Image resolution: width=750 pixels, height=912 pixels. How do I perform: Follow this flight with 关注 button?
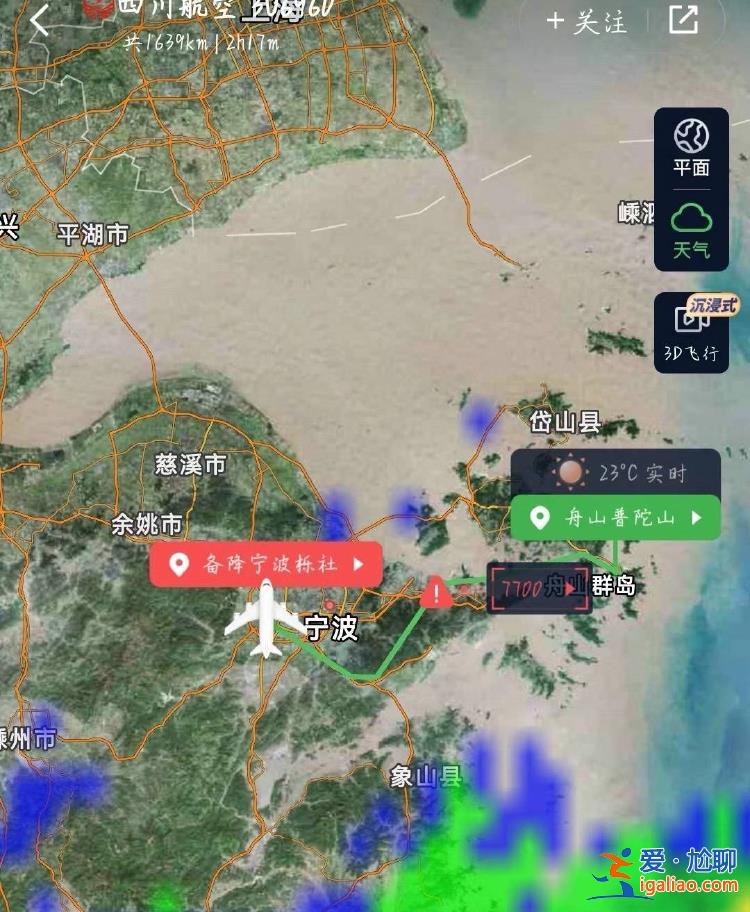coord(588,21)
